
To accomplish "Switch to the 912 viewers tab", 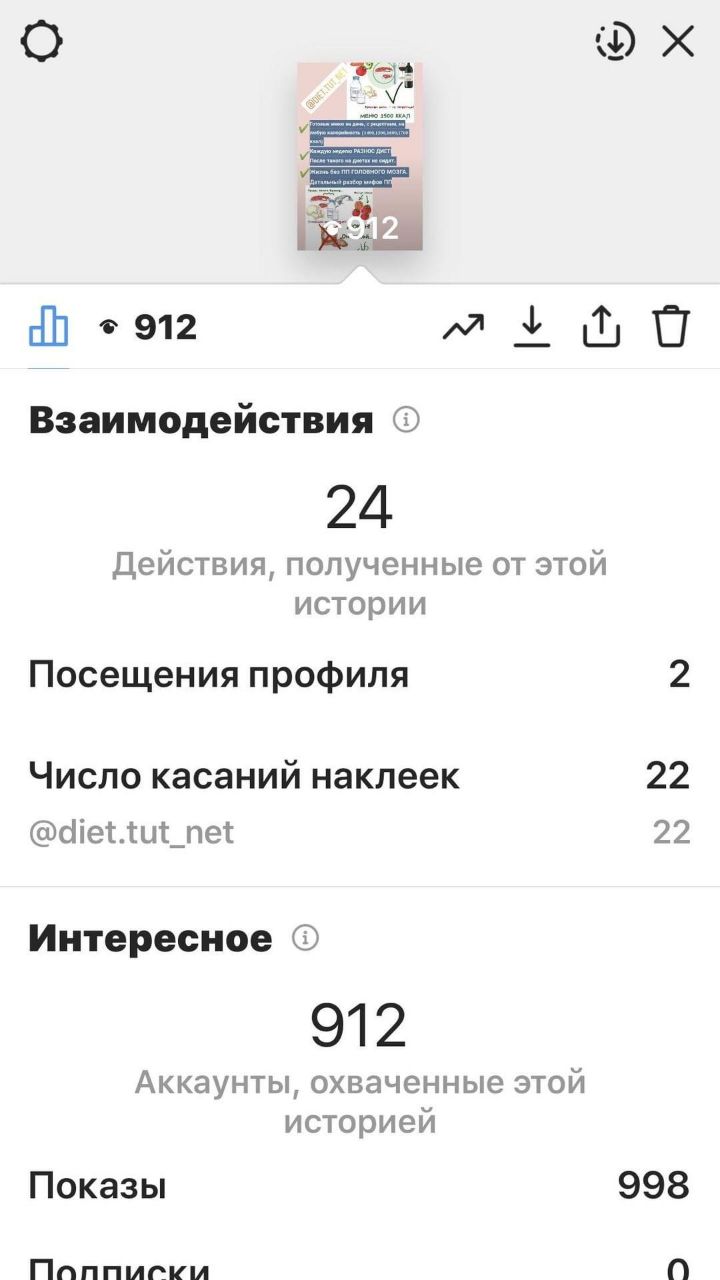I will coord(148,327).
